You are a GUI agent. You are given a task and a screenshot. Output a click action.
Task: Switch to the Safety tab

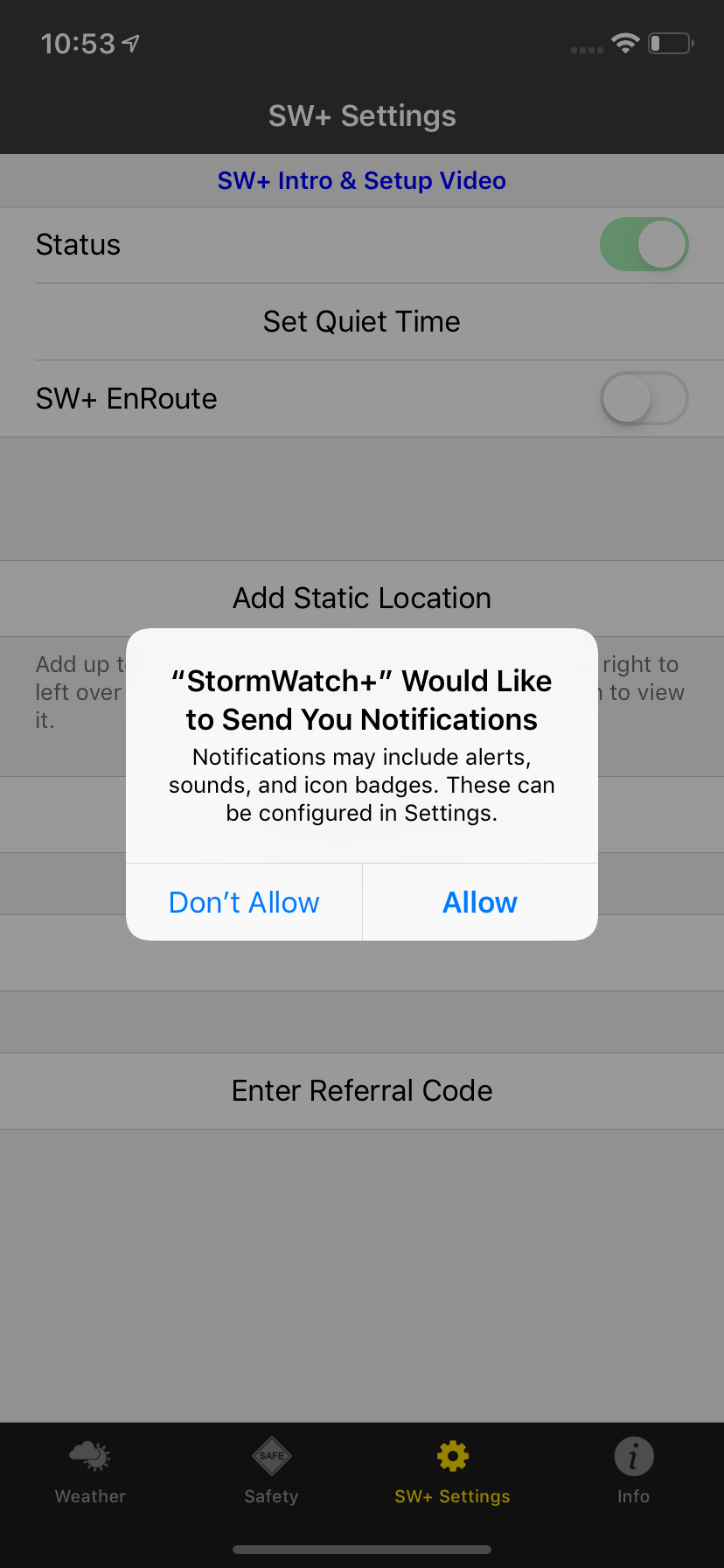tap(271, 1471)
